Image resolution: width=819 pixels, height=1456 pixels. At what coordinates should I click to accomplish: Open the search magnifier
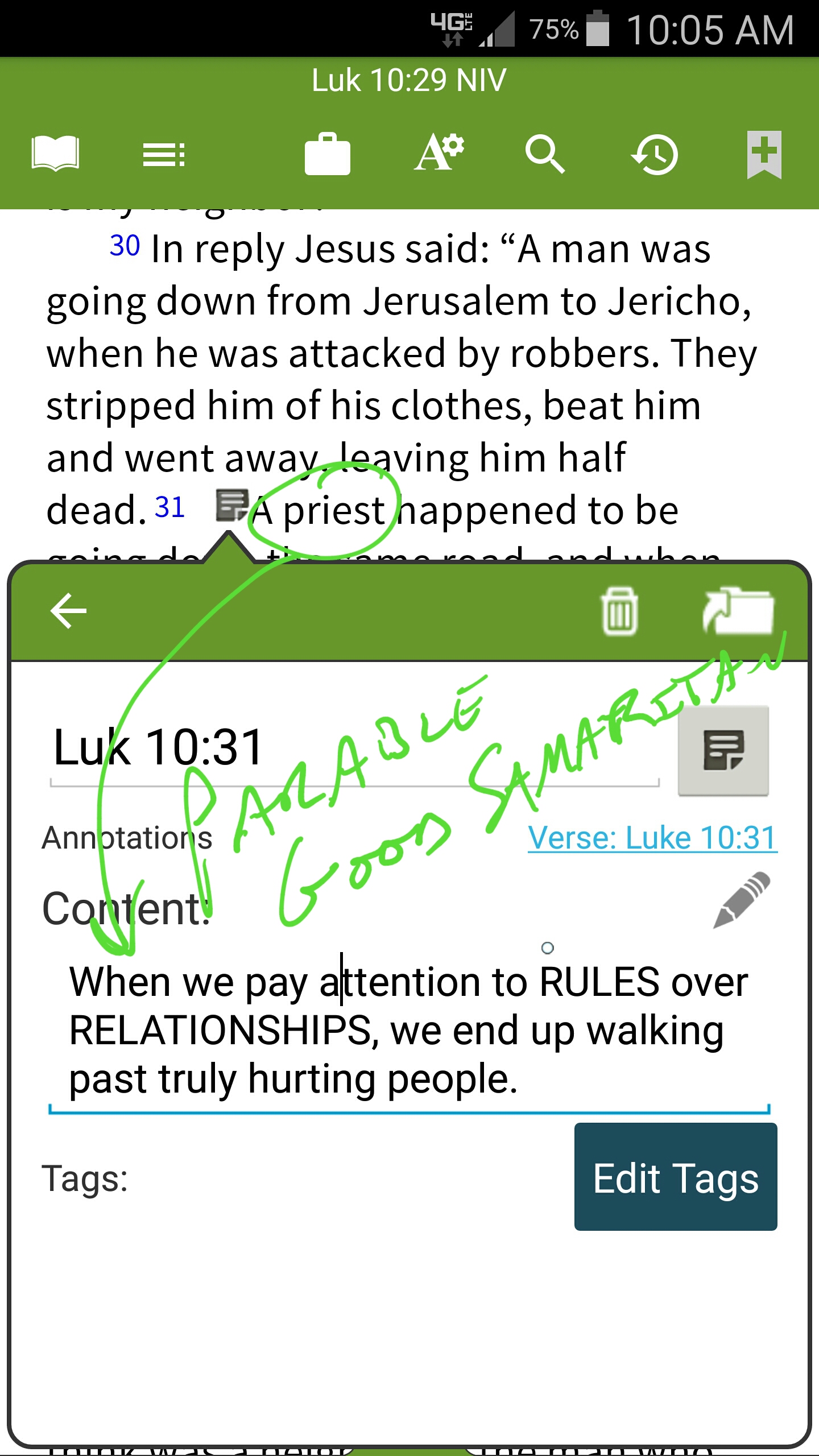pyautogui.click(x=545, y=155)
